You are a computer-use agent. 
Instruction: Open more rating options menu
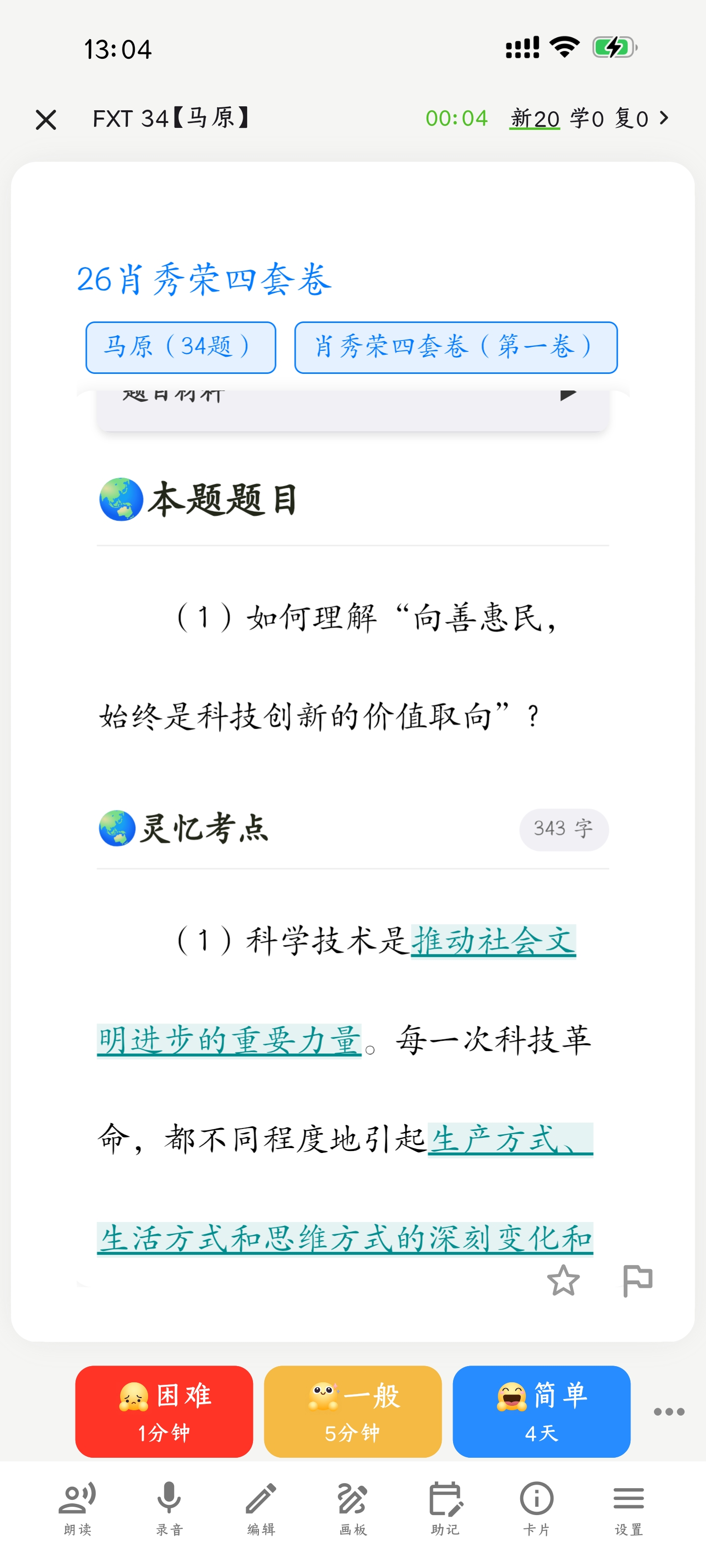669,1412
